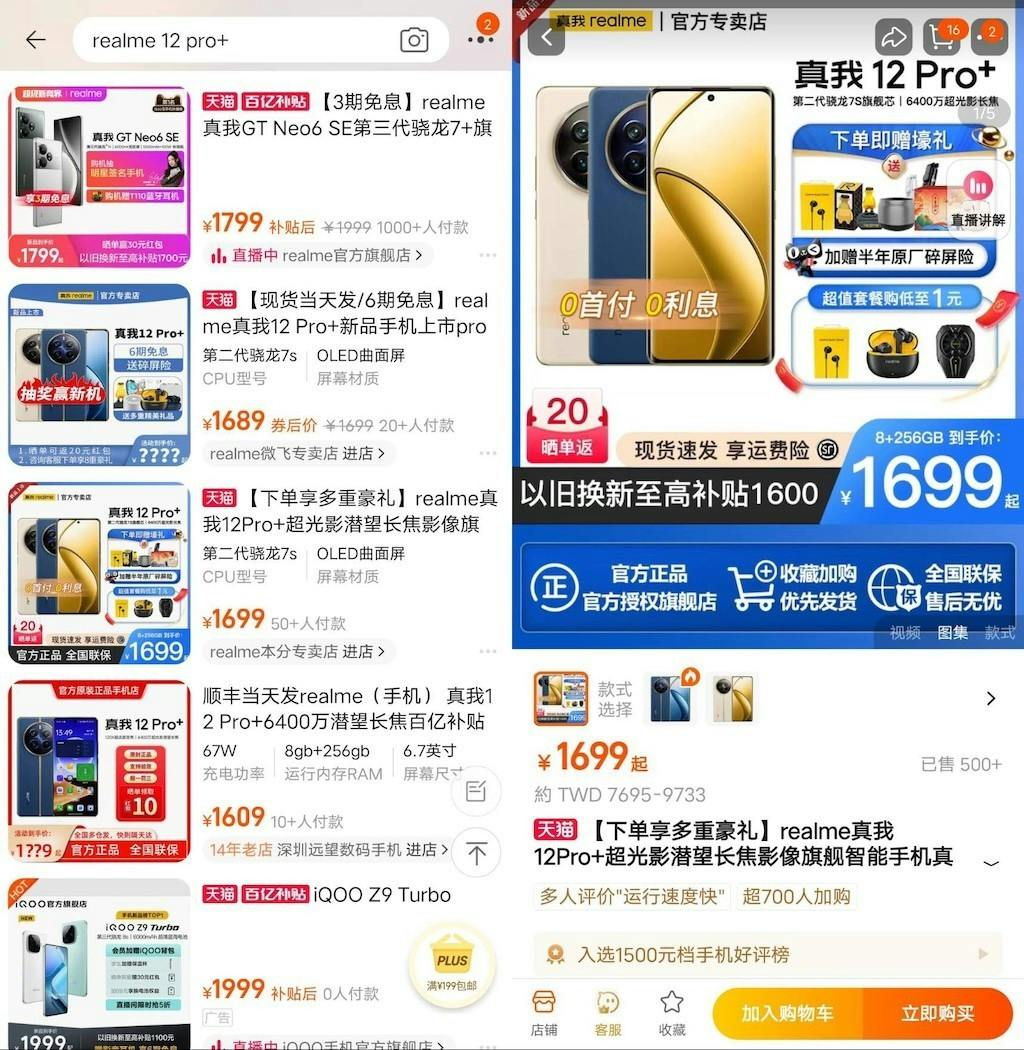The image size is (1024, 1050).
Task: Enter the realme本分专卖店 shop
Action: 298,651
